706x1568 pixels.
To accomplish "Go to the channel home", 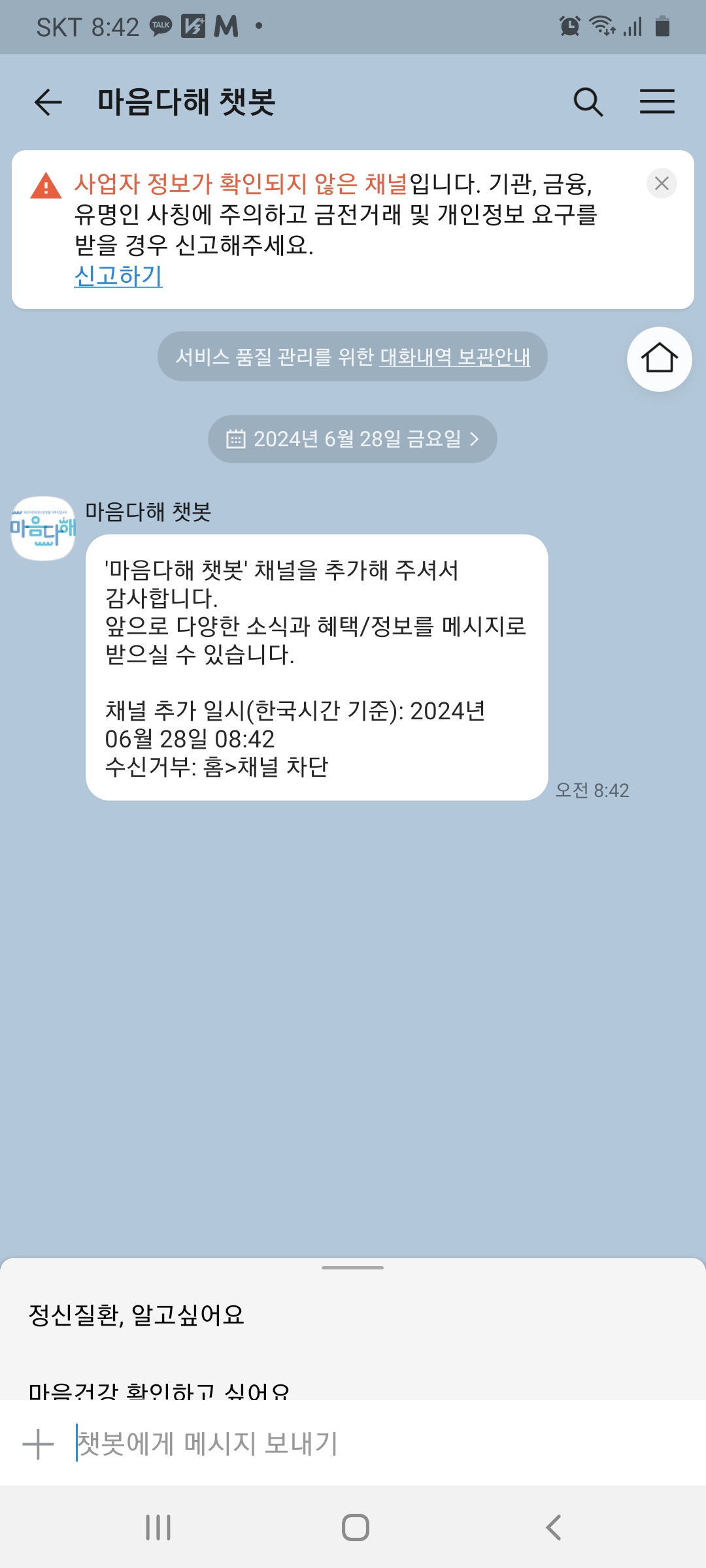I will 659,359.
